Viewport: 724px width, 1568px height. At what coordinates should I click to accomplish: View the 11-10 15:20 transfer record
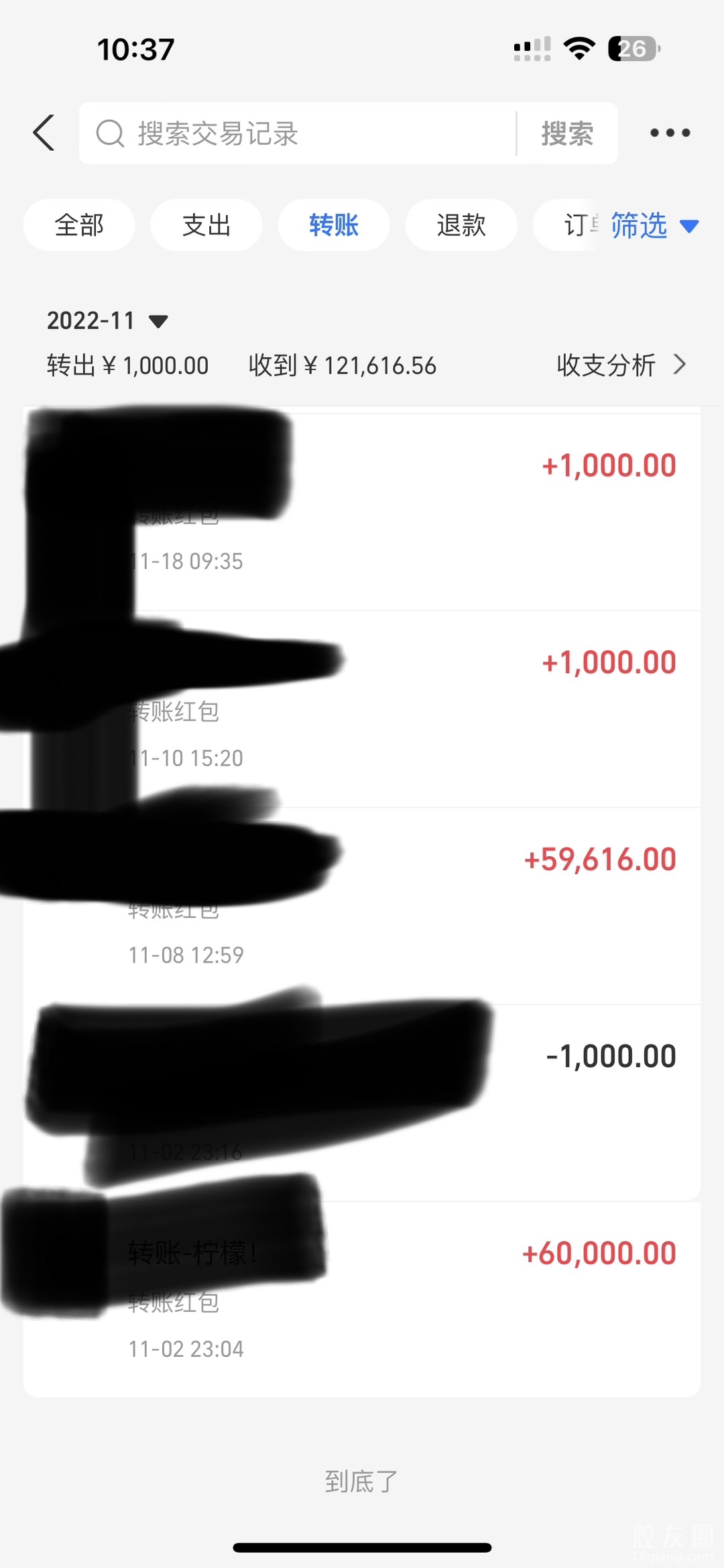click(x=402, y=709)
